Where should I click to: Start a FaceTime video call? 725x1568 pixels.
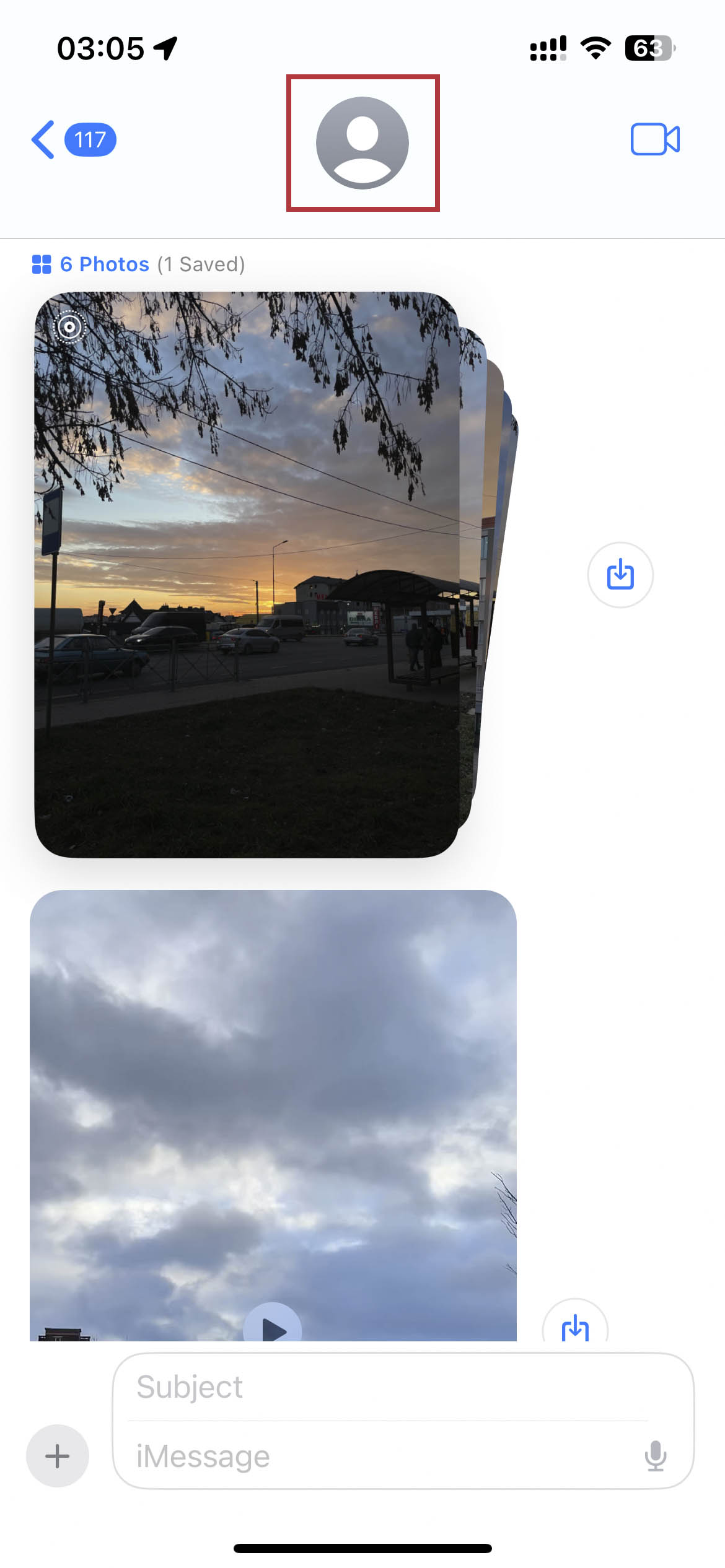pos(656,139)
